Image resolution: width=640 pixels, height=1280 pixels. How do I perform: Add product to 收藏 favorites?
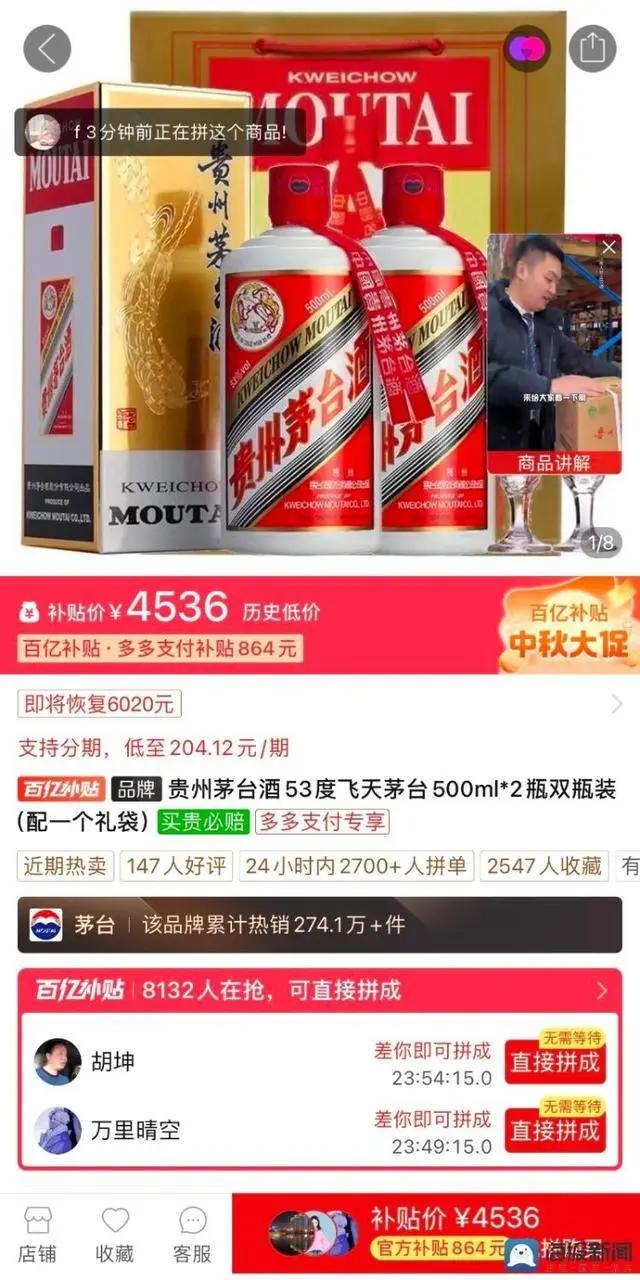[x=115, y=1234]
